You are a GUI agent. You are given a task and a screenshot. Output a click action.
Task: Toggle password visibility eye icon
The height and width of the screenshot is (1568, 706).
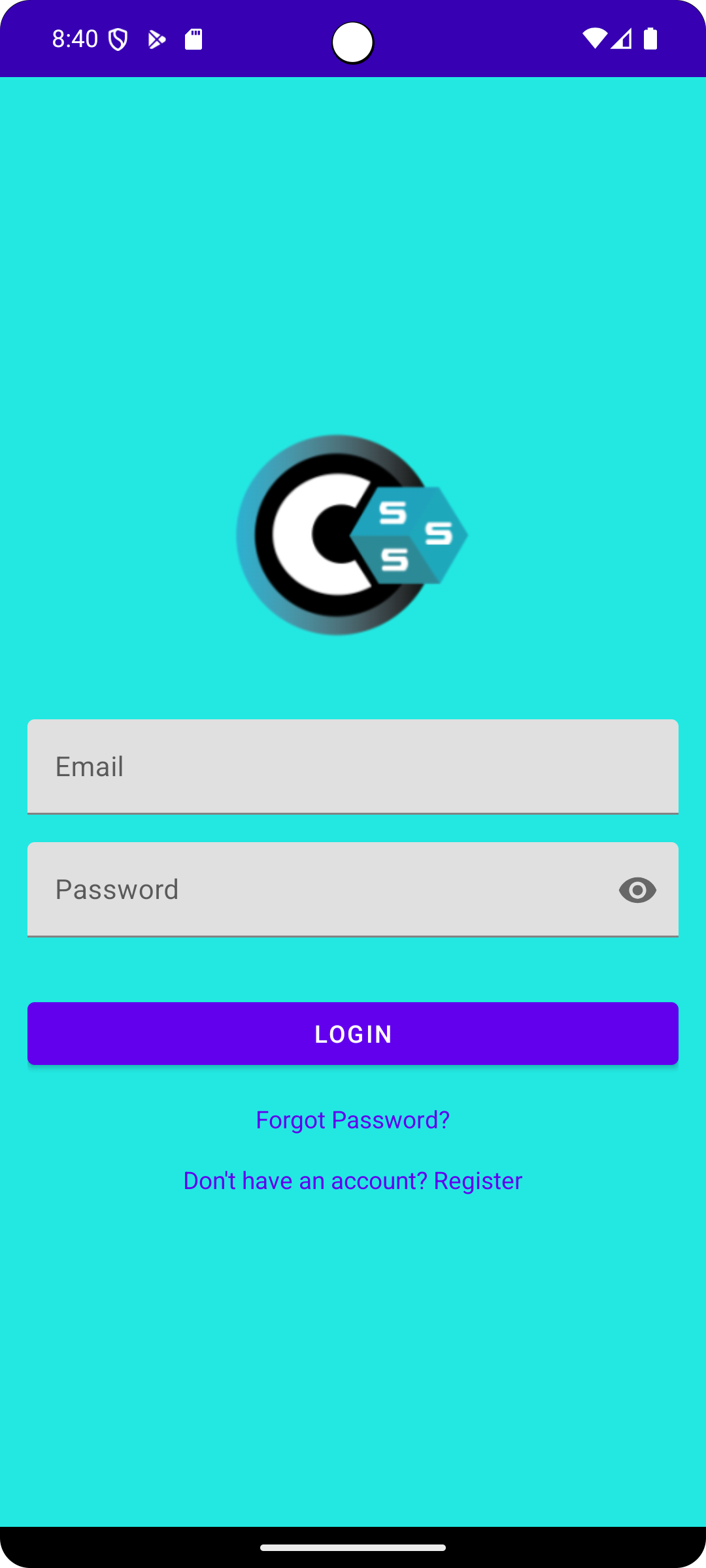coord(637,890)
